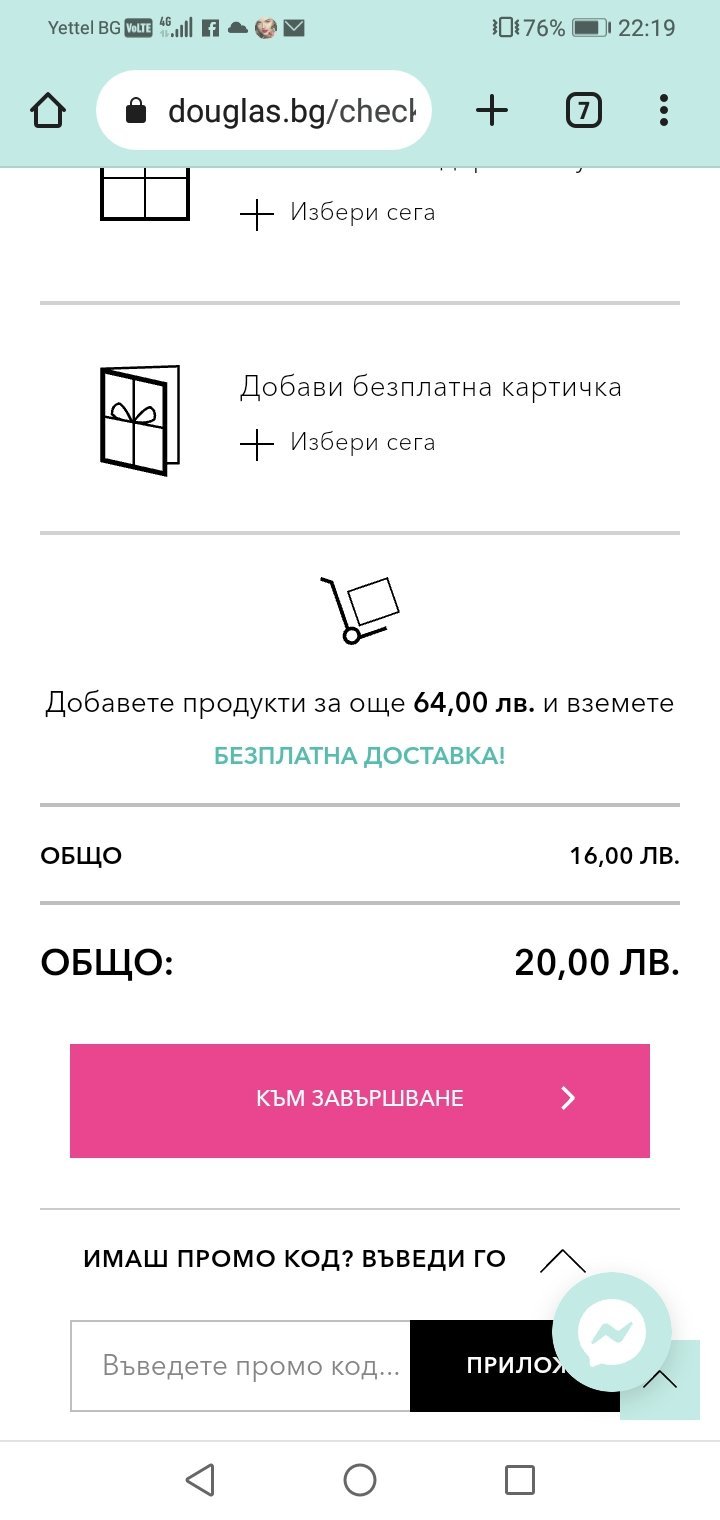Go back using system navigation
Screen dimensions: 720x1520
coord(200,1480)
